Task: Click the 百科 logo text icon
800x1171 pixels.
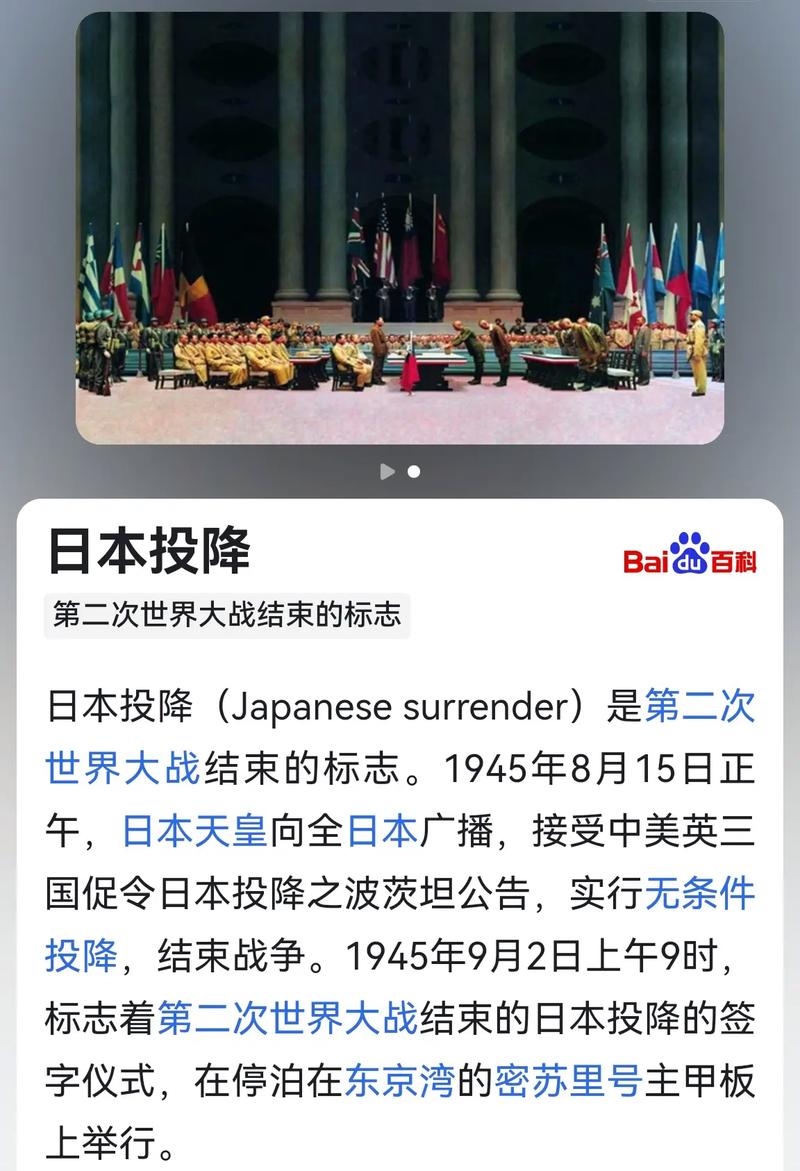Action: [736, 562]
